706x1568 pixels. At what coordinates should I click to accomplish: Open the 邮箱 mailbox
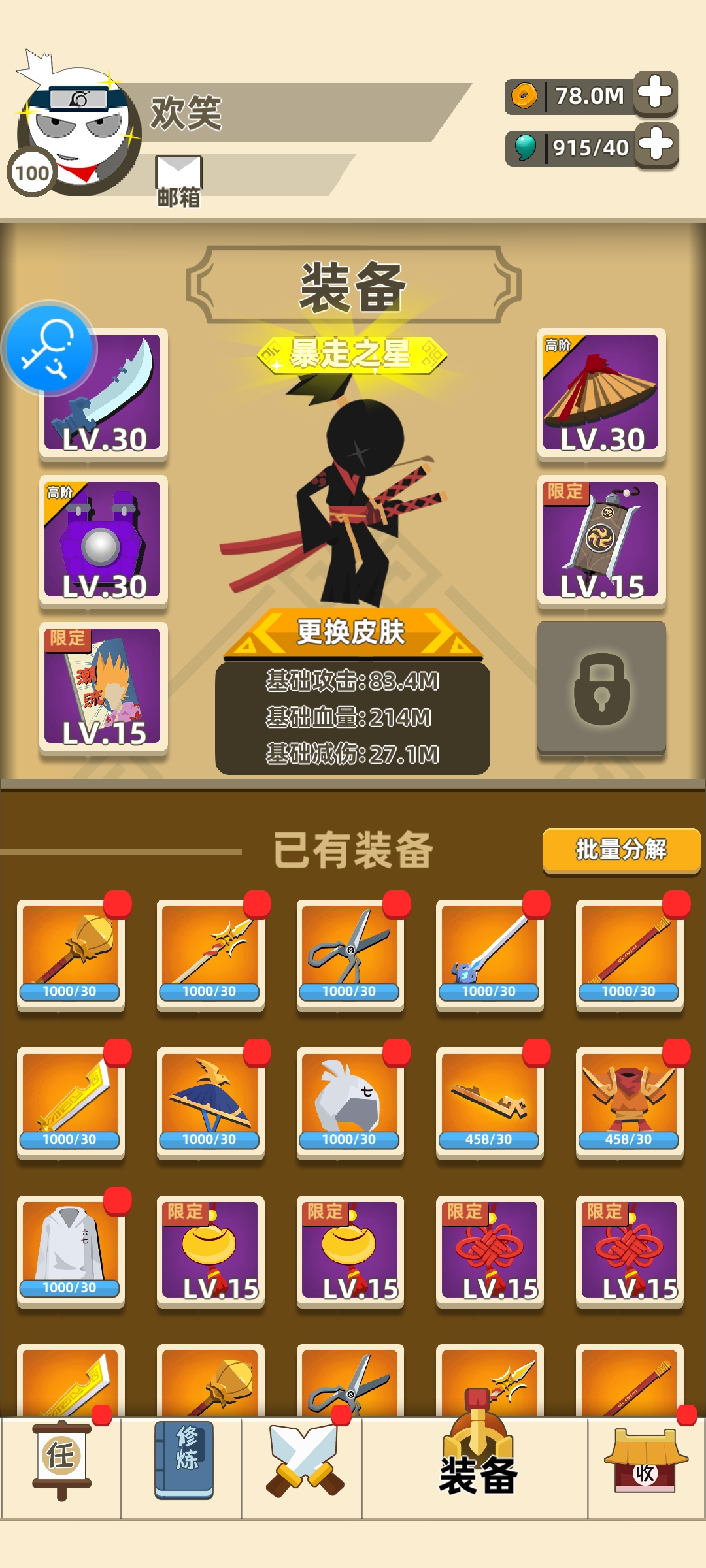coord(178,181)
